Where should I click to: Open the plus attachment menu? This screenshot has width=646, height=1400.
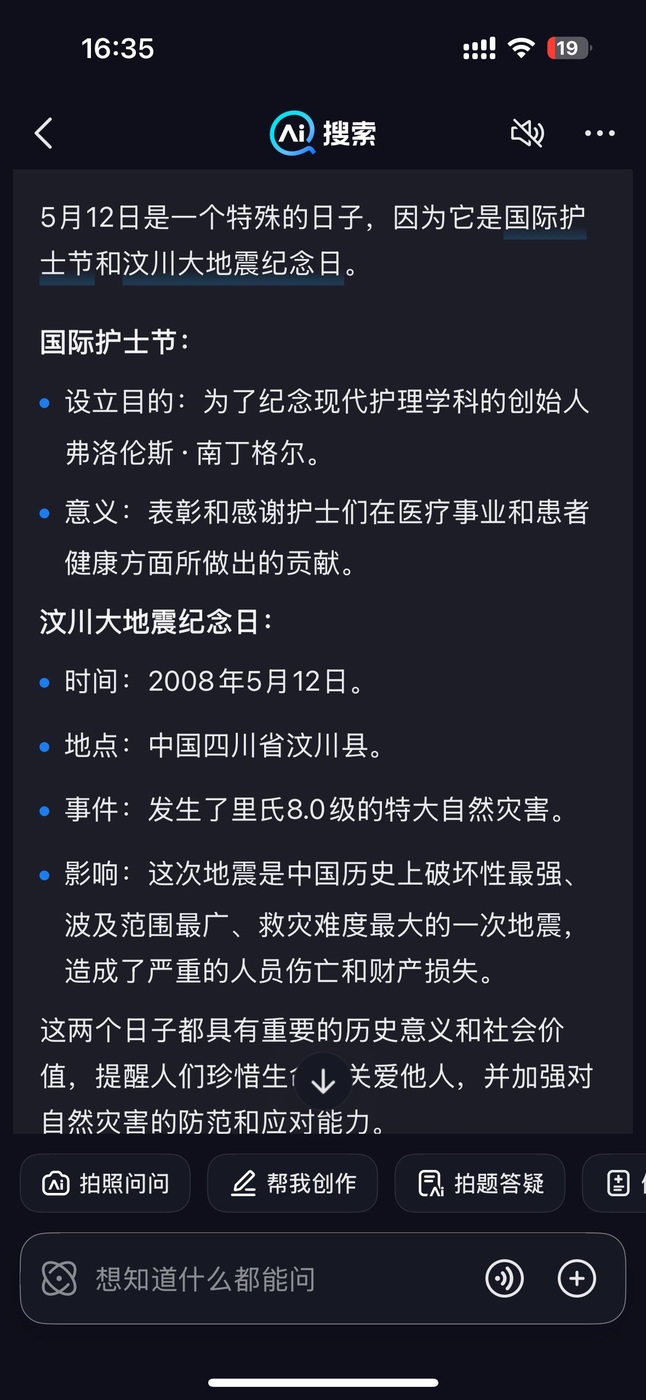[x=577, y=1278]
